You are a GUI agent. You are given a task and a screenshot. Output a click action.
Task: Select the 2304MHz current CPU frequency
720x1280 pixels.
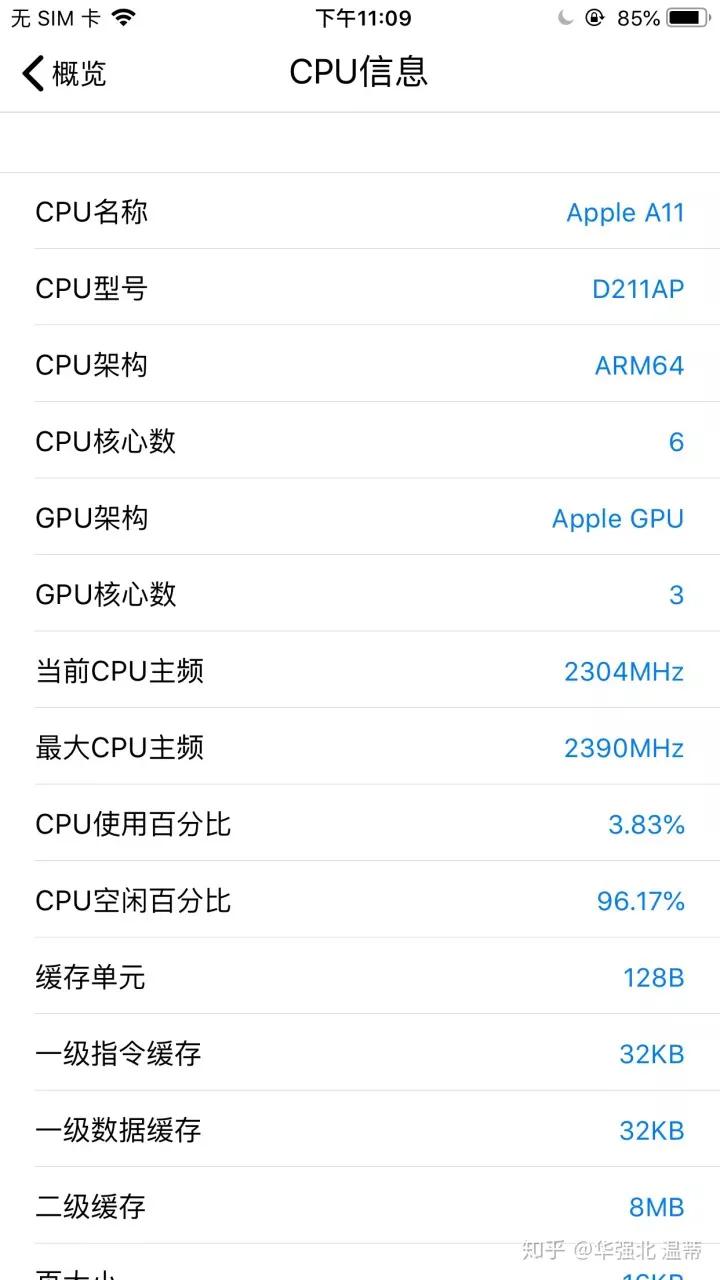click(624, 671)
